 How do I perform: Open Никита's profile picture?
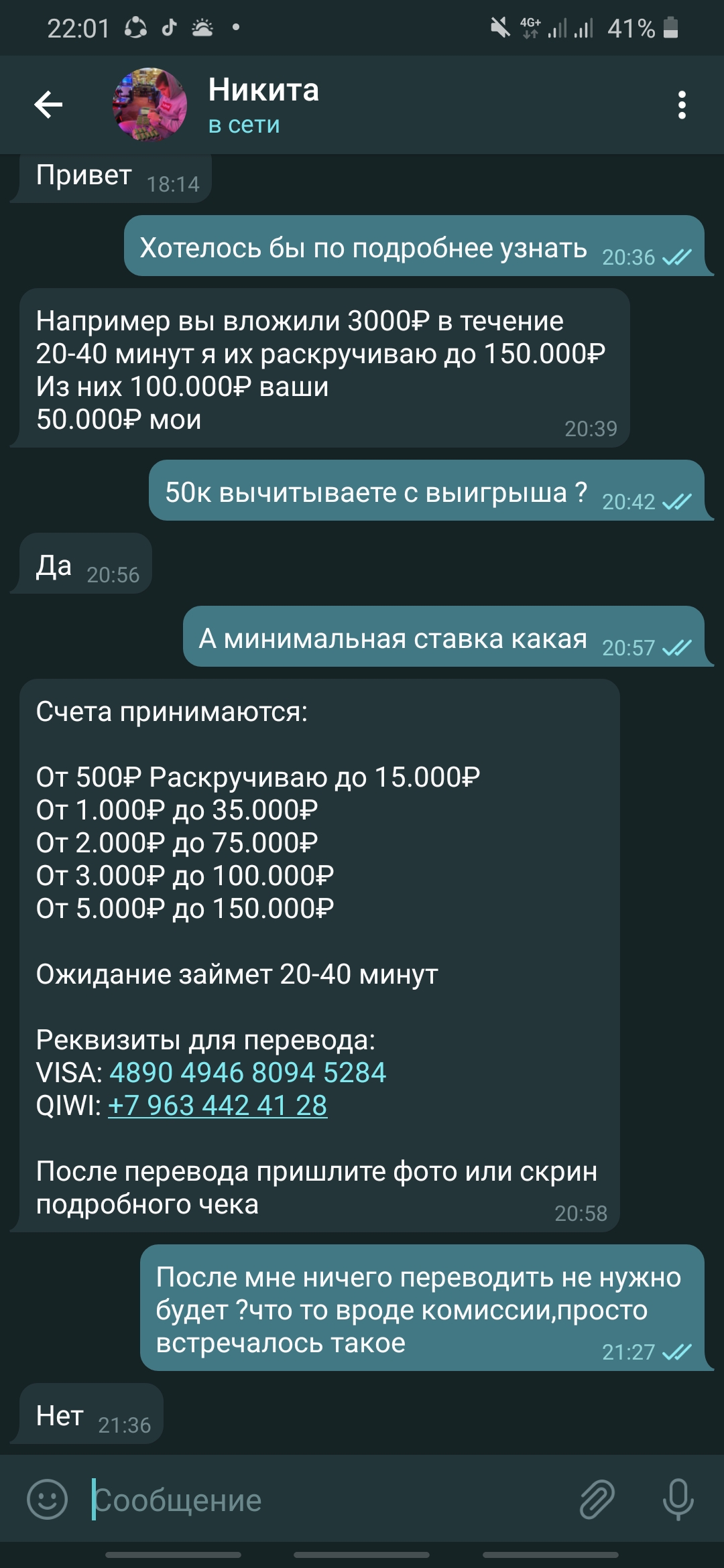149,105
